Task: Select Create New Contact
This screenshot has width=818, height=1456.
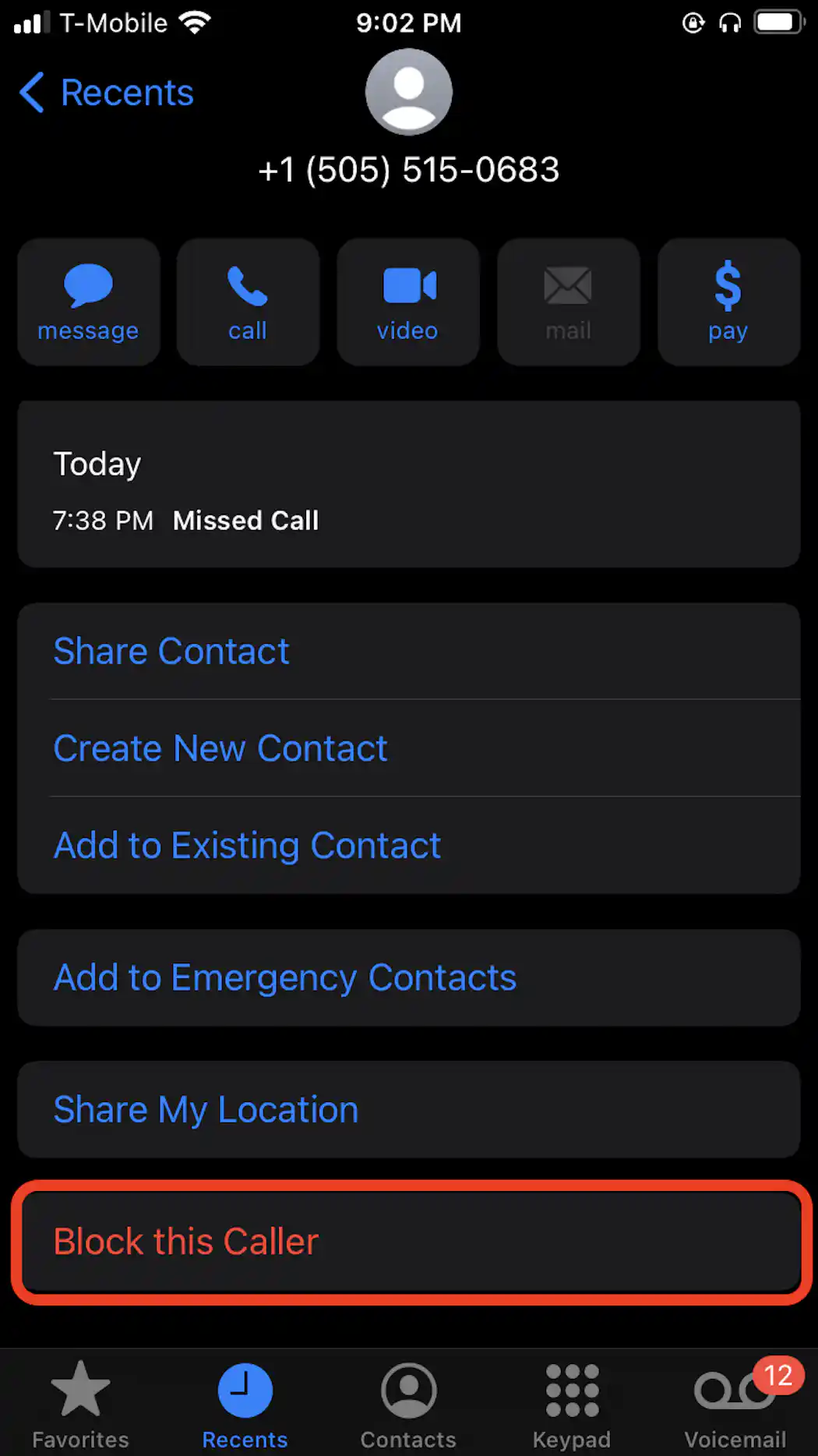Action: [x=220, y=747]
